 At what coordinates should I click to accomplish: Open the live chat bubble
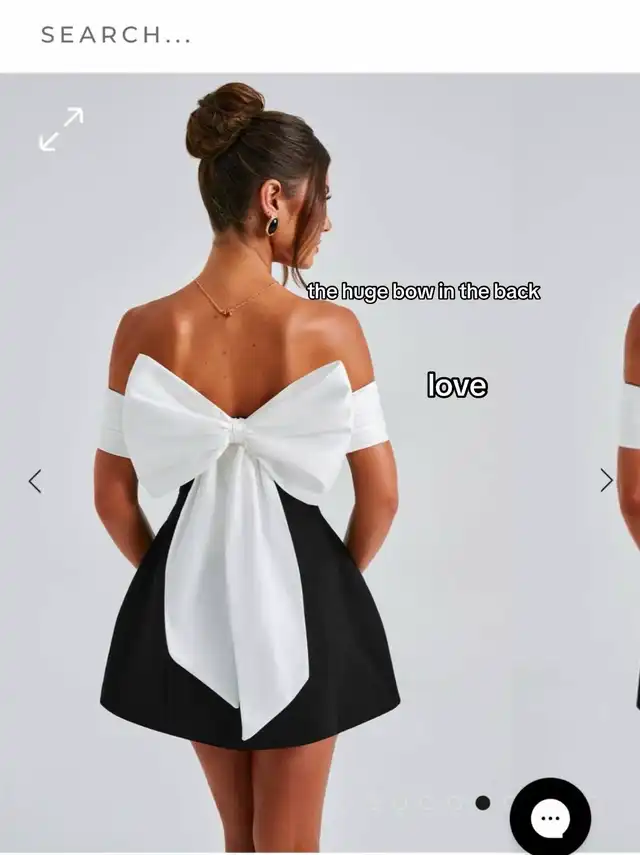550,818
